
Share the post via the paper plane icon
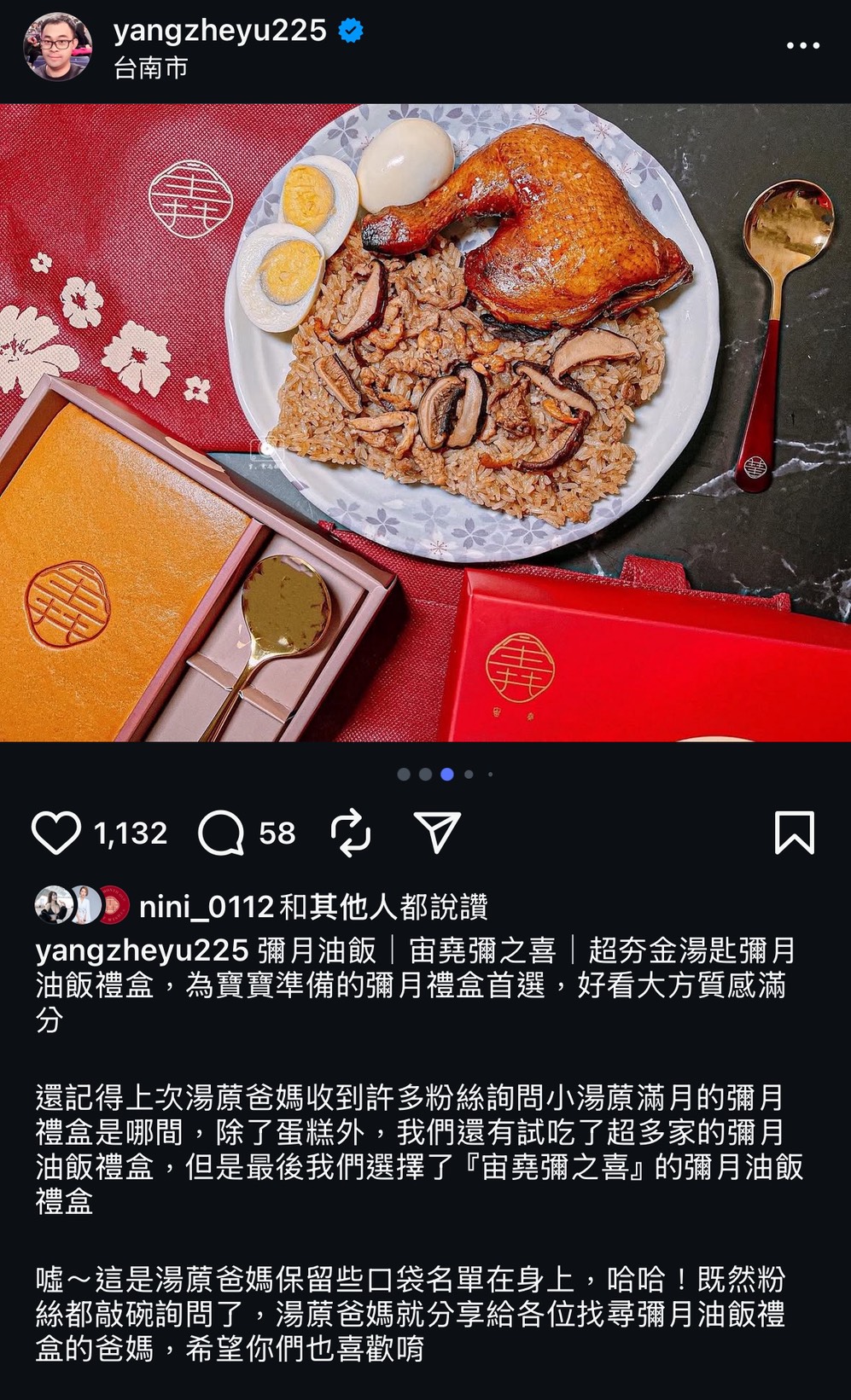coord(437,833)
